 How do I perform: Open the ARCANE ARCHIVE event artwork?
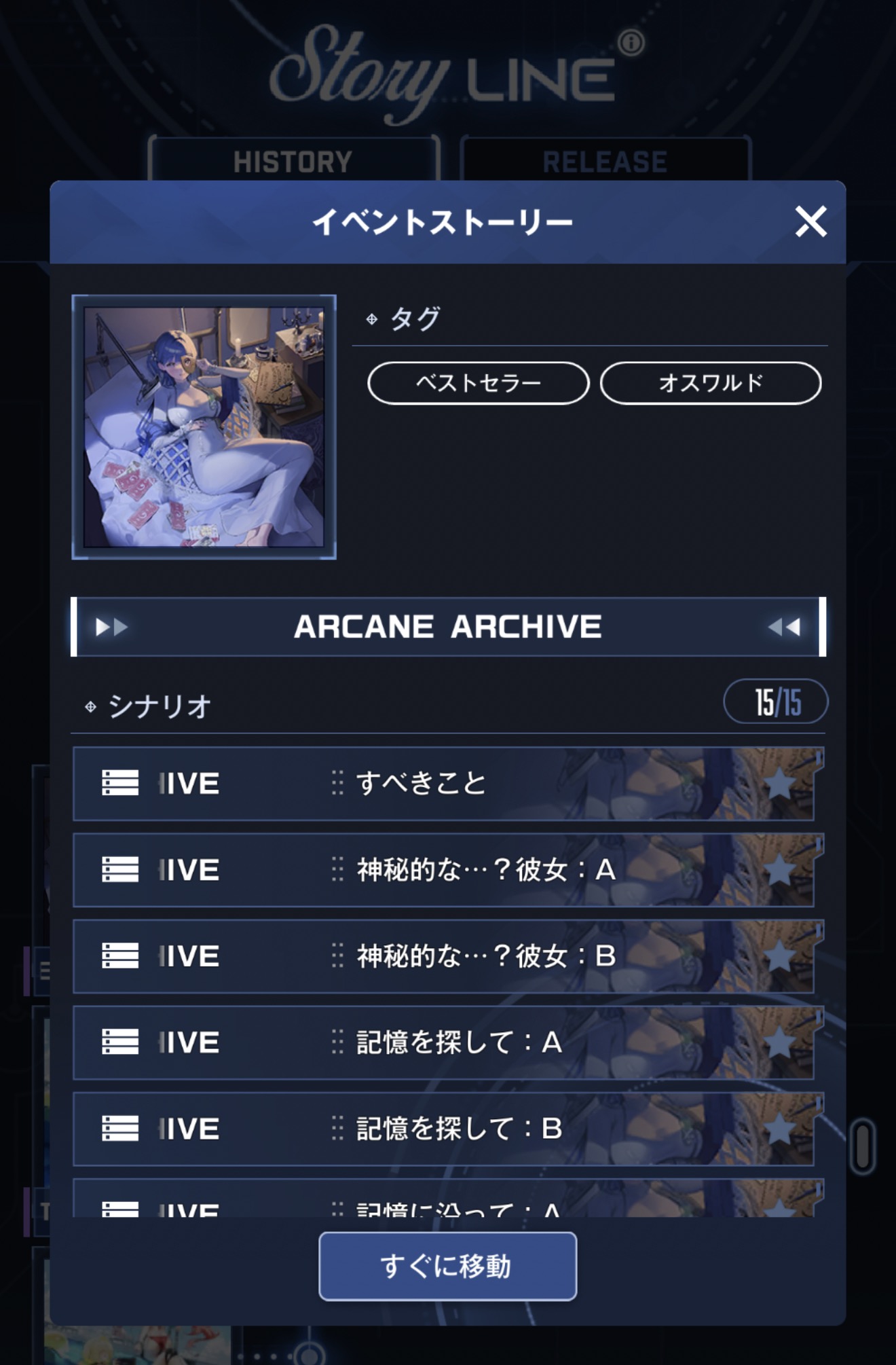[x=204, y=427]
